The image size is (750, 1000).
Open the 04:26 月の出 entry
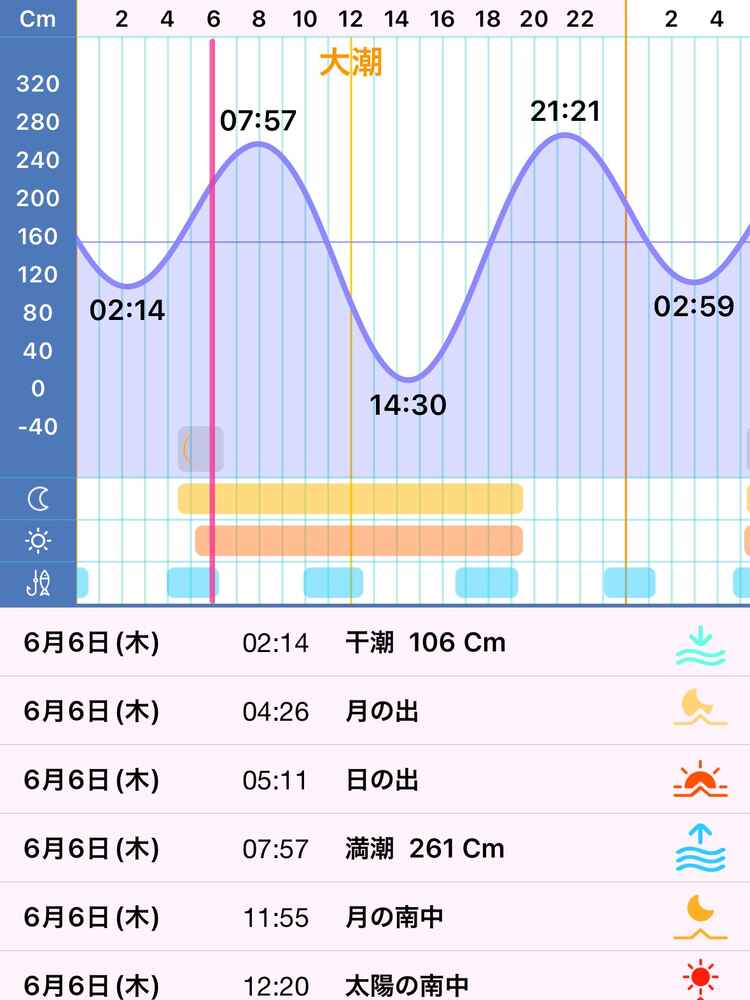click(x=375, y=711)
